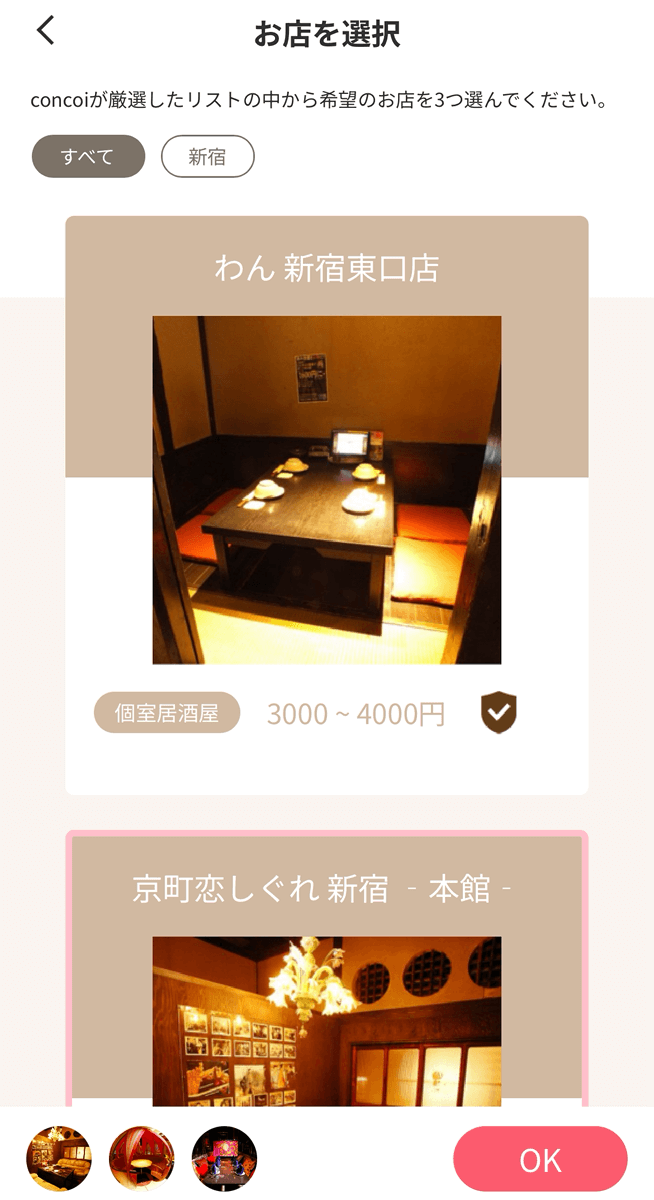This screenshot has width=654, height=1200.
Task: Select the わん 新宿東口店 card
Action: coord(326,490)
